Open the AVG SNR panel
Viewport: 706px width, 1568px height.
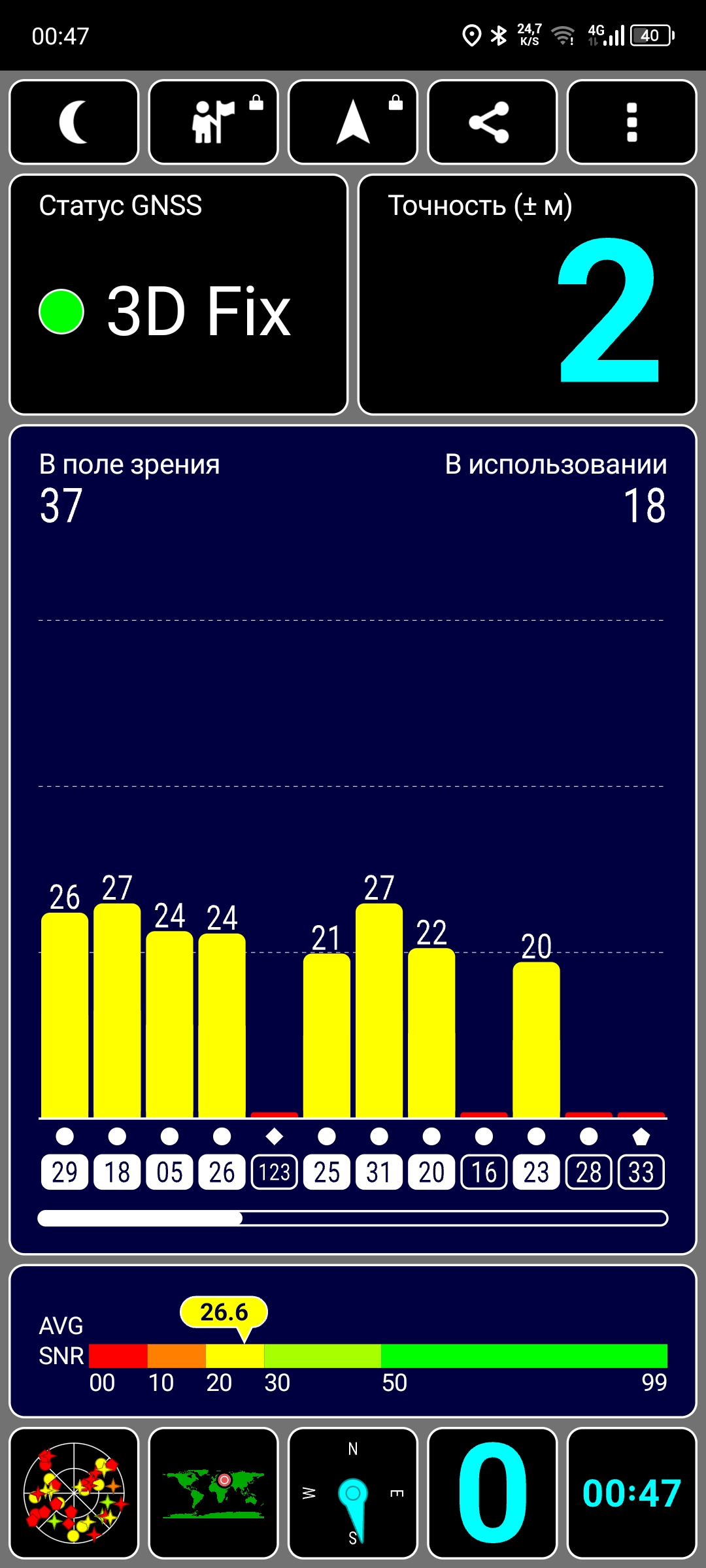click(x=353, y=1341)
